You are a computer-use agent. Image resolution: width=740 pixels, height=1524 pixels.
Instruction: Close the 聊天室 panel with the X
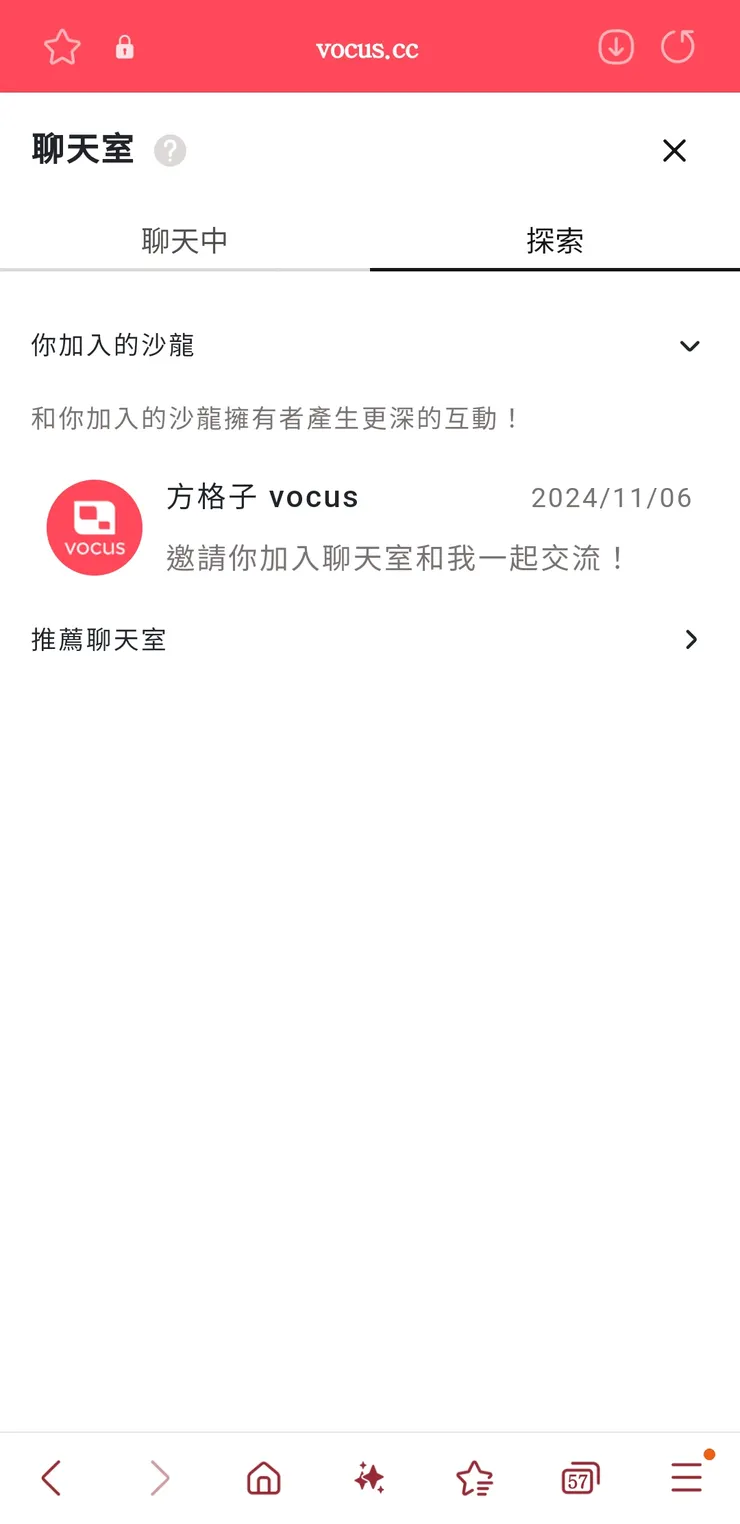point(674,151)
